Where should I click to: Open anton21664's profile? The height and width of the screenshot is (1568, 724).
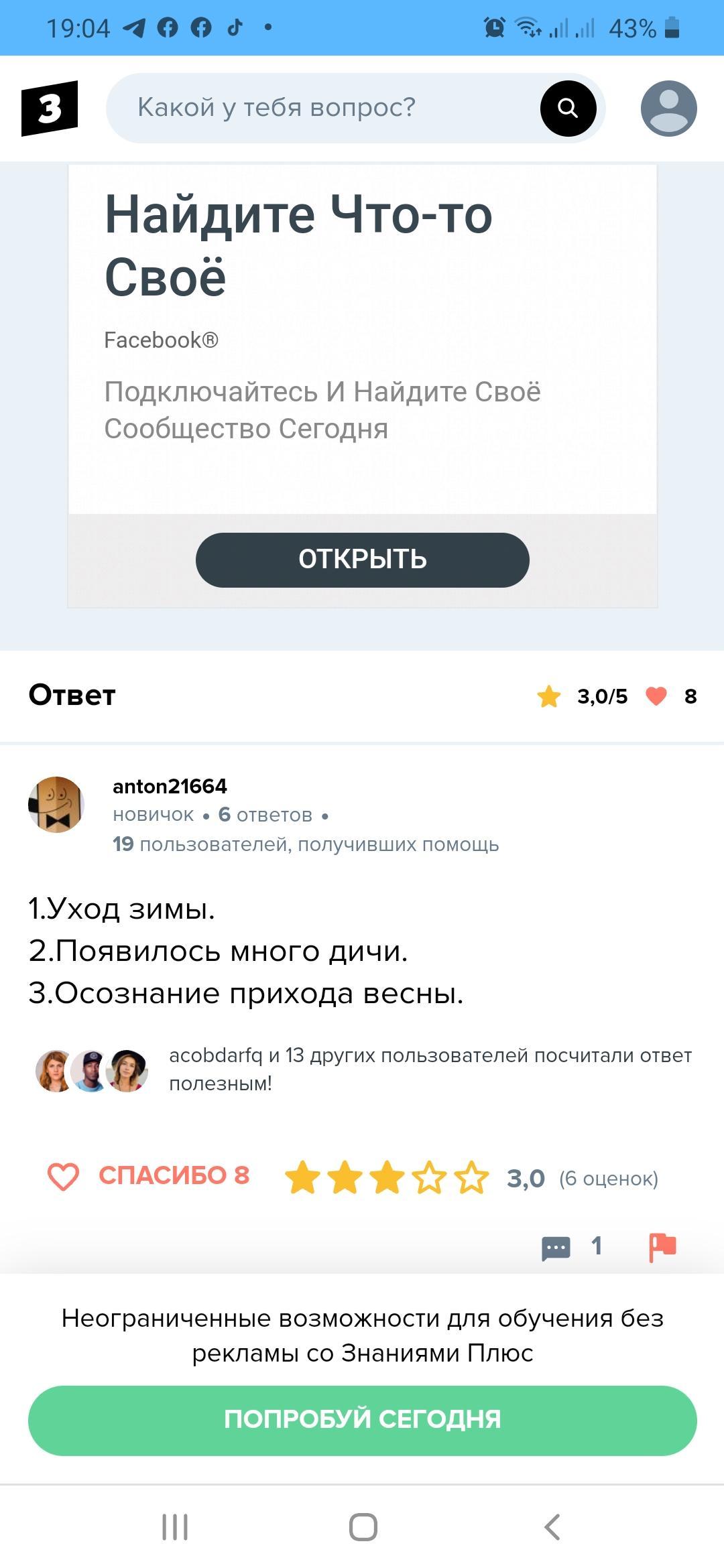point(170,786)
